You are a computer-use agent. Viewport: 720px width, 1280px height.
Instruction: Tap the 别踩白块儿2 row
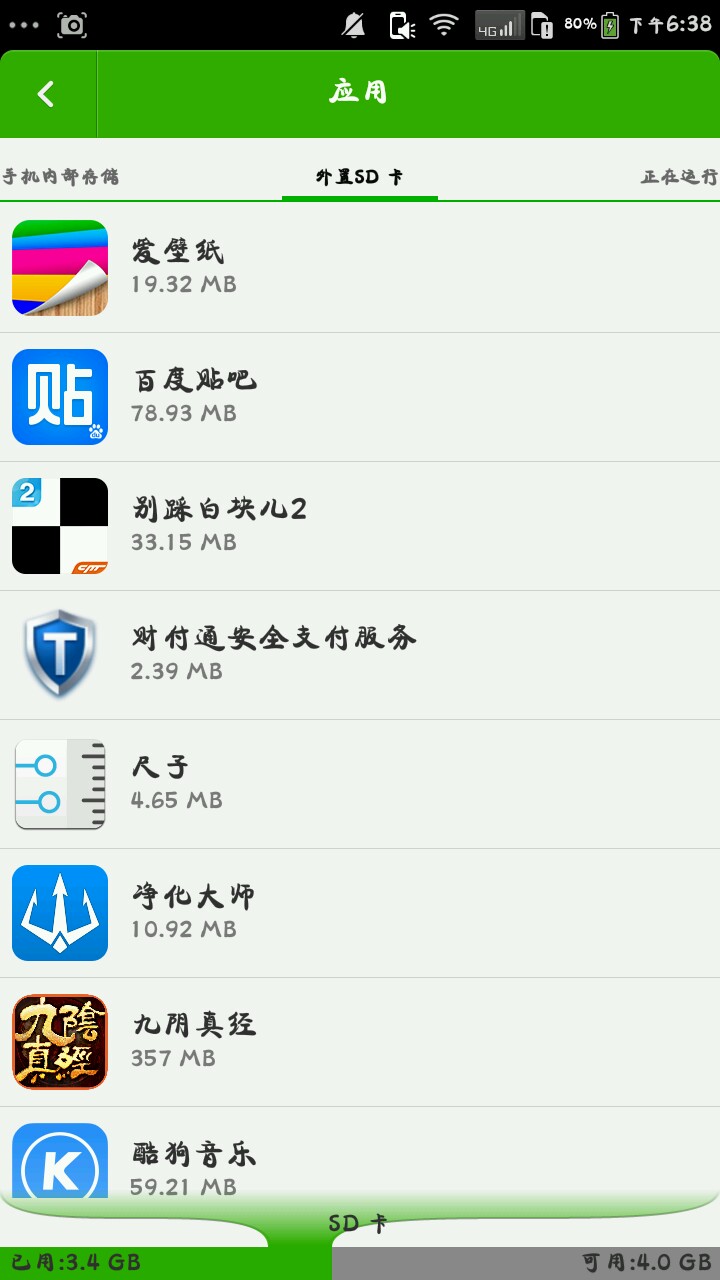click(x=360, y=526)
